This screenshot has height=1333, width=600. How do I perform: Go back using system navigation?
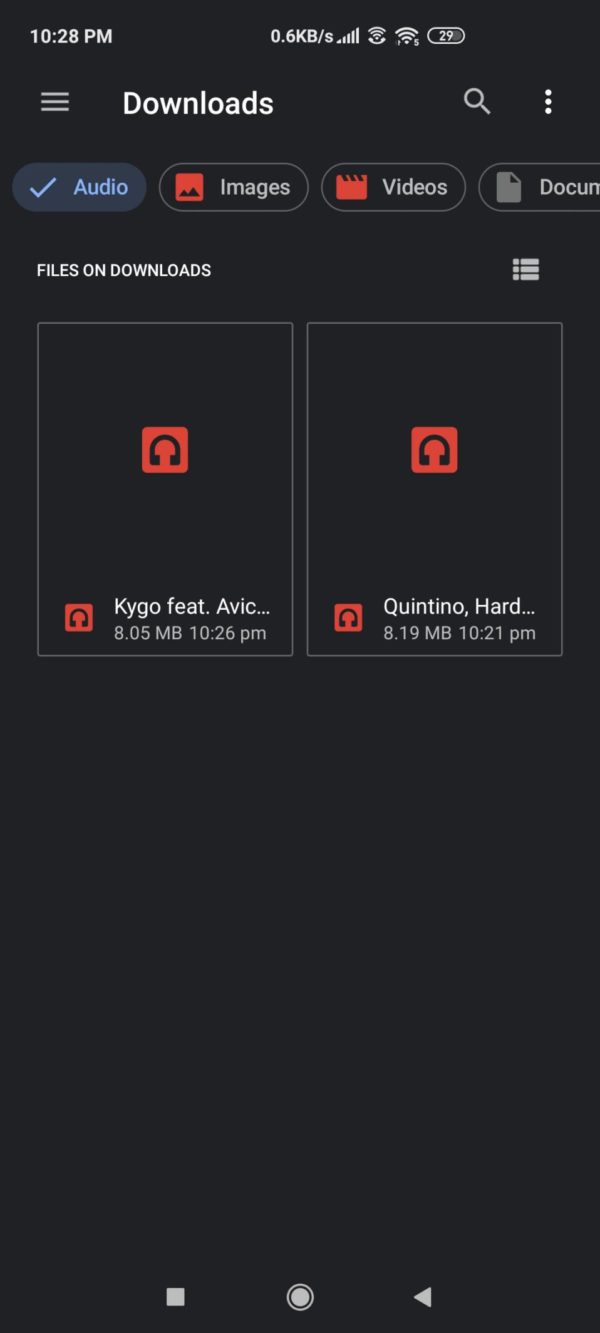[422, 1297]
